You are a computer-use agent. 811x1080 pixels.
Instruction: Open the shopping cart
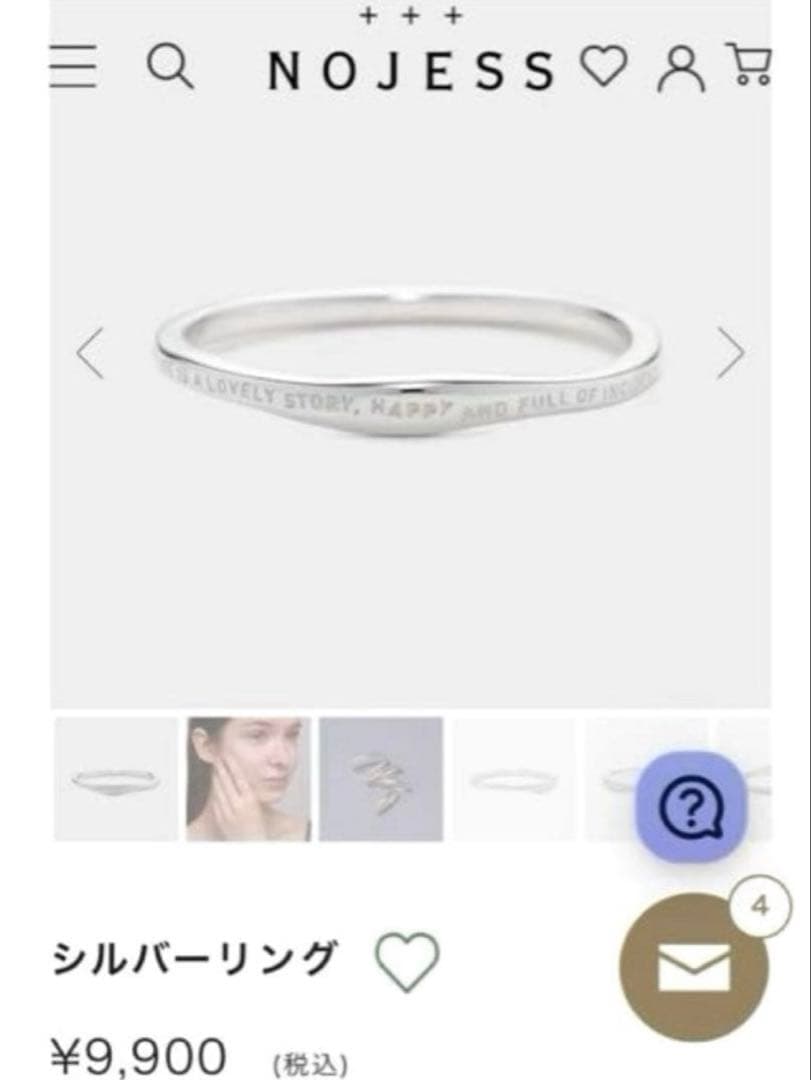tap(750, 66)
